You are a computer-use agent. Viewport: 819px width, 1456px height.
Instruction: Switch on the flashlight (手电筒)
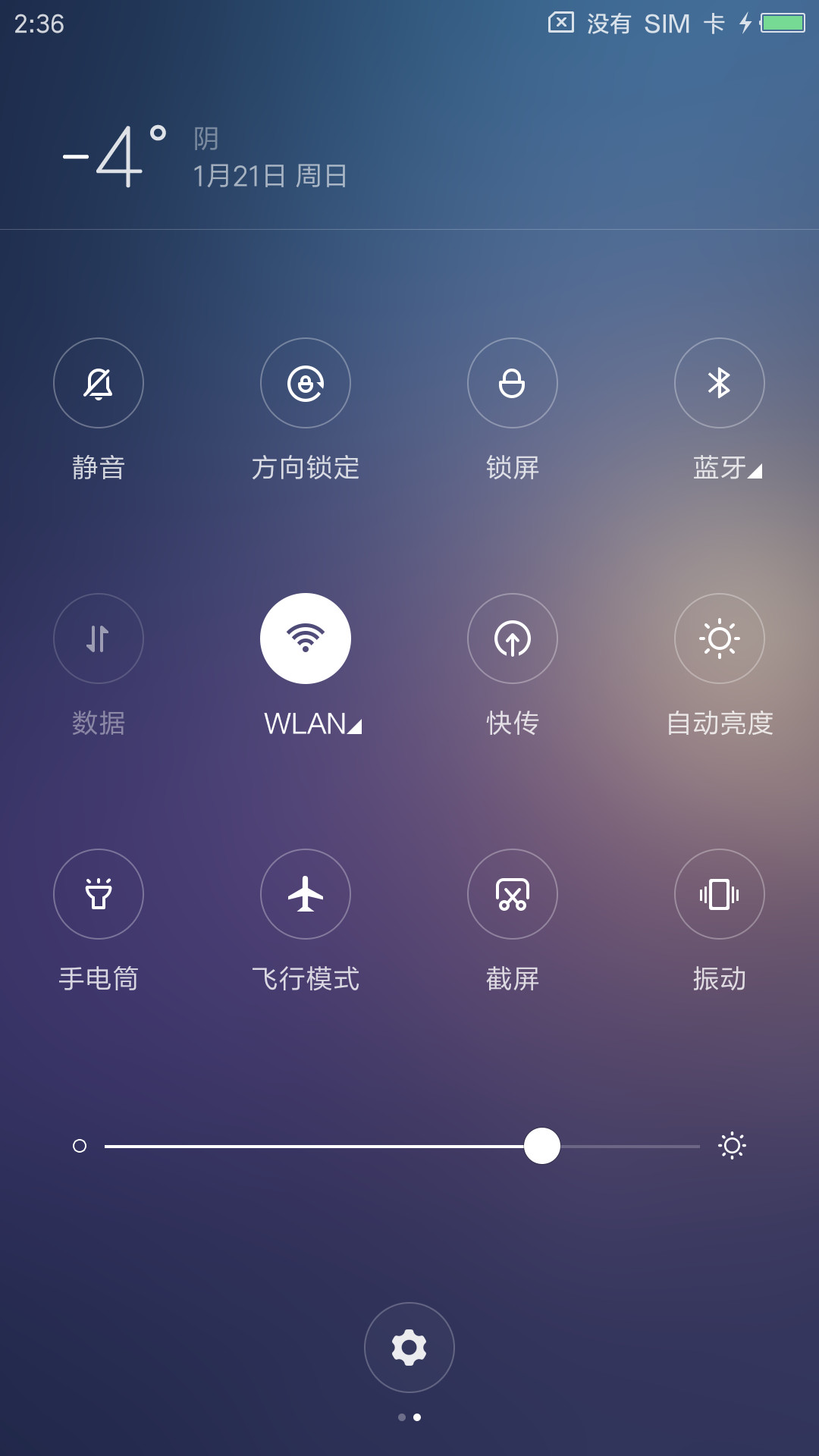(x=99, y=894)
